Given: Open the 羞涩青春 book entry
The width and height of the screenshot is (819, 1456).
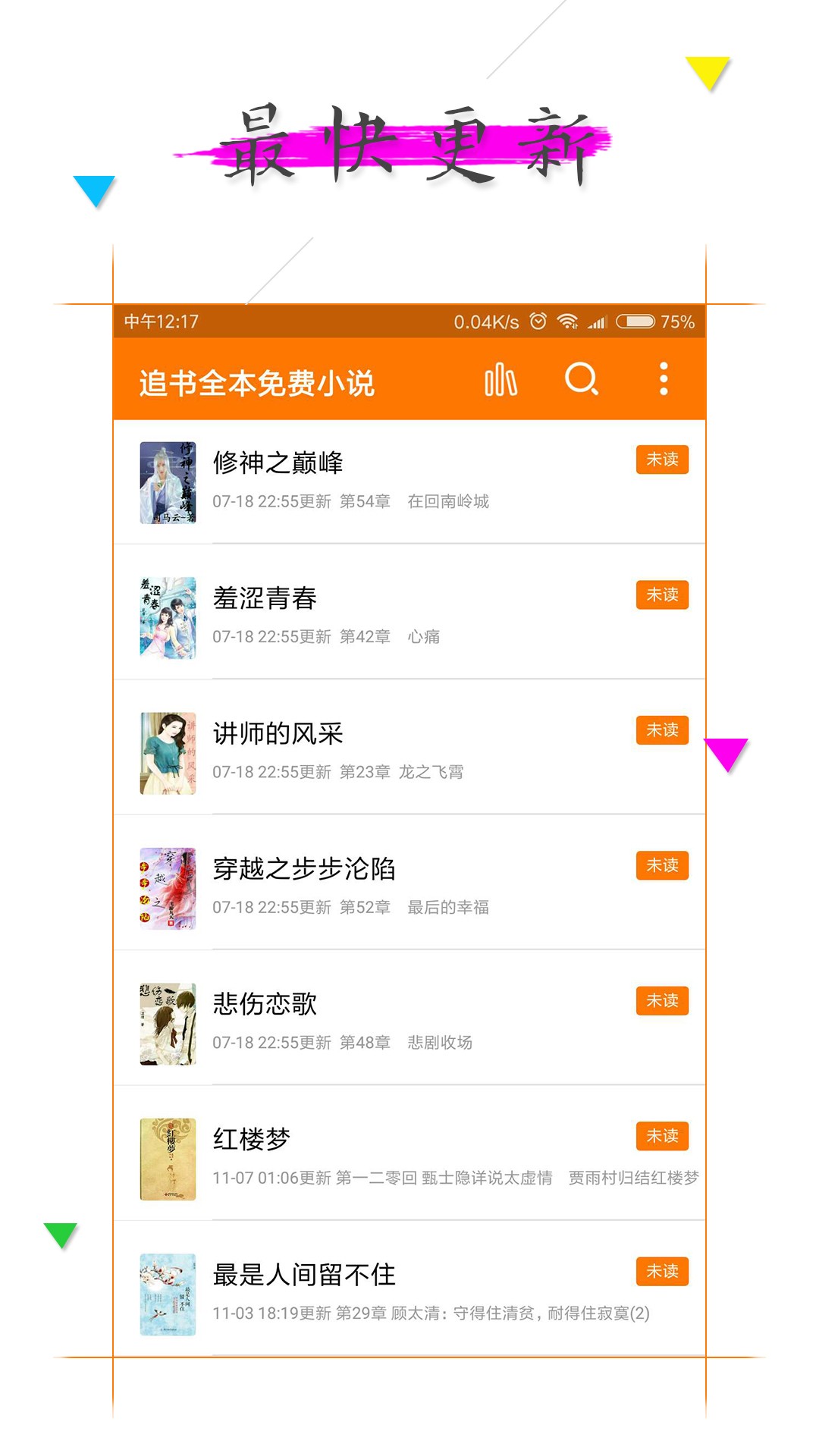Looking at the screenshot, I should click(x=265, y=599).
